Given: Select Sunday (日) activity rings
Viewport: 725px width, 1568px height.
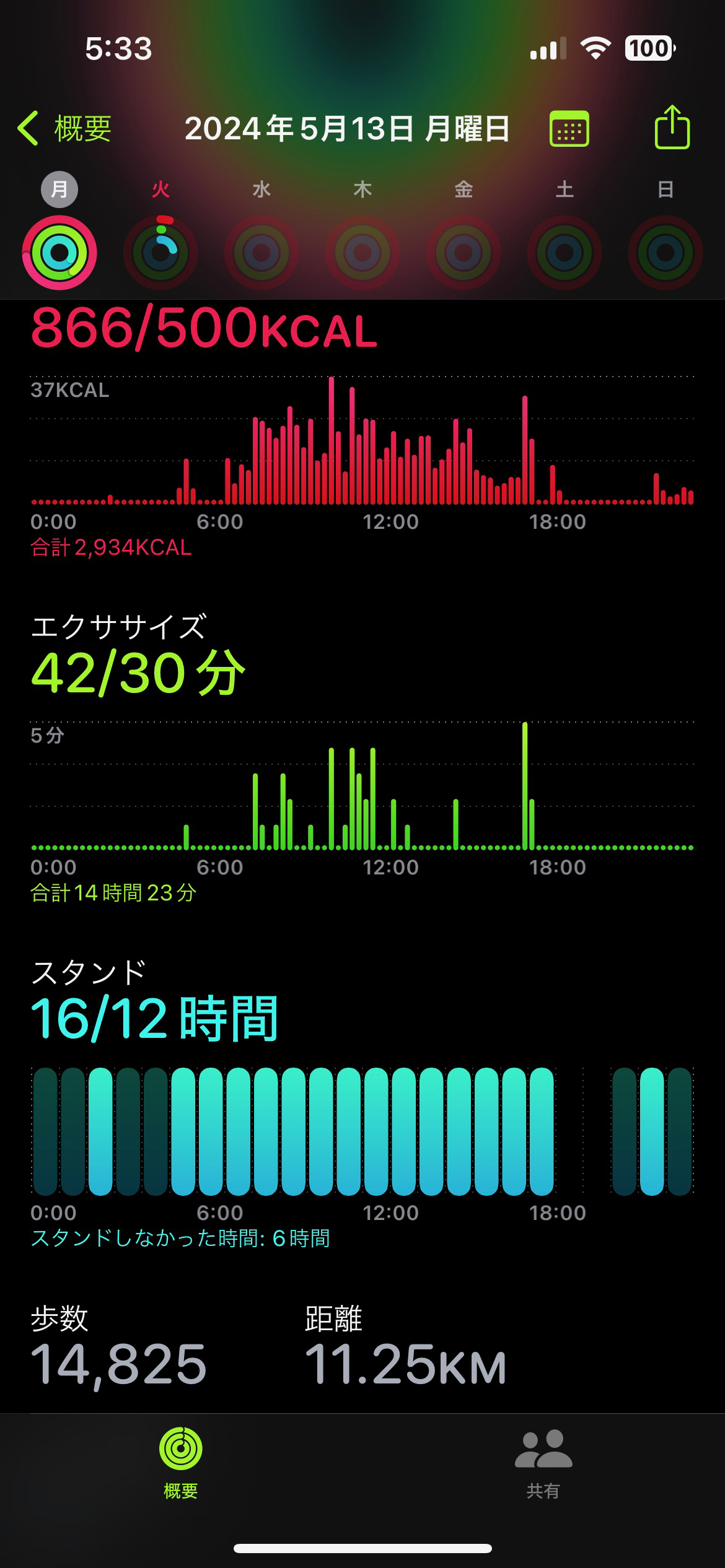Looking at the screenshot, I should point(666,253).
